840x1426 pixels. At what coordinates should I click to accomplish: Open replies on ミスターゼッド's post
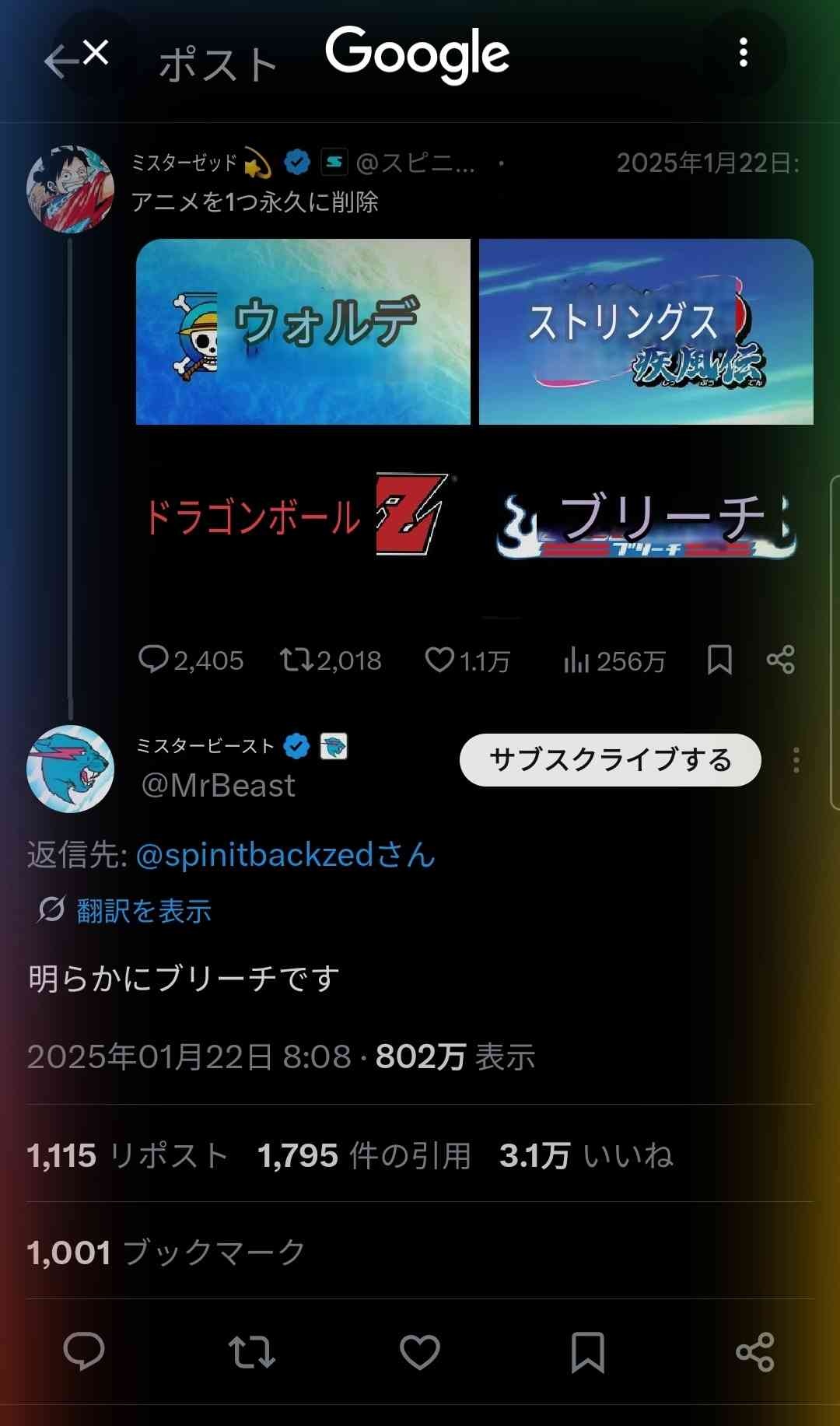coord(191,660)
